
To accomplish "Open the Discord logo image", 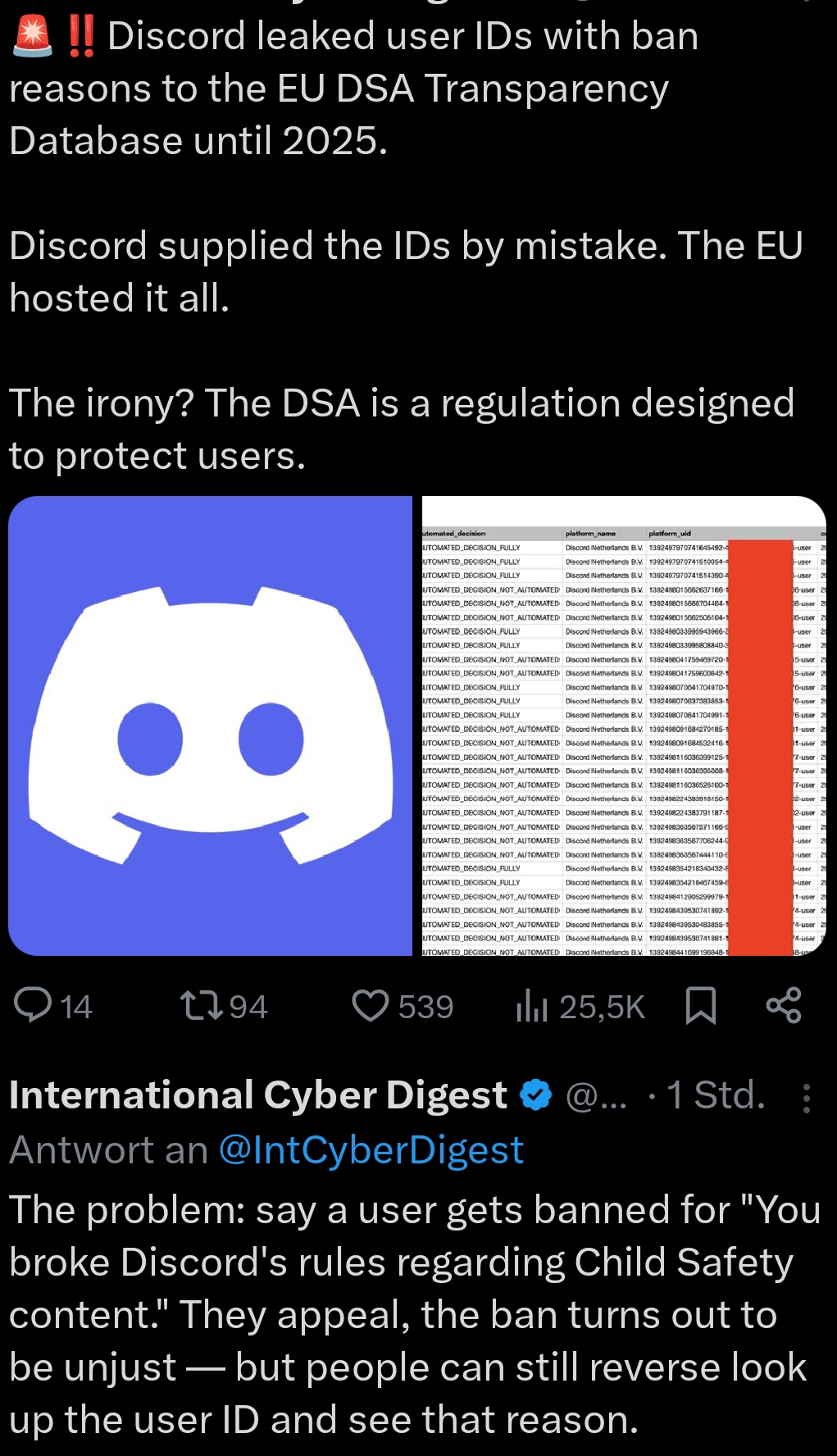I will click(210, 726).
